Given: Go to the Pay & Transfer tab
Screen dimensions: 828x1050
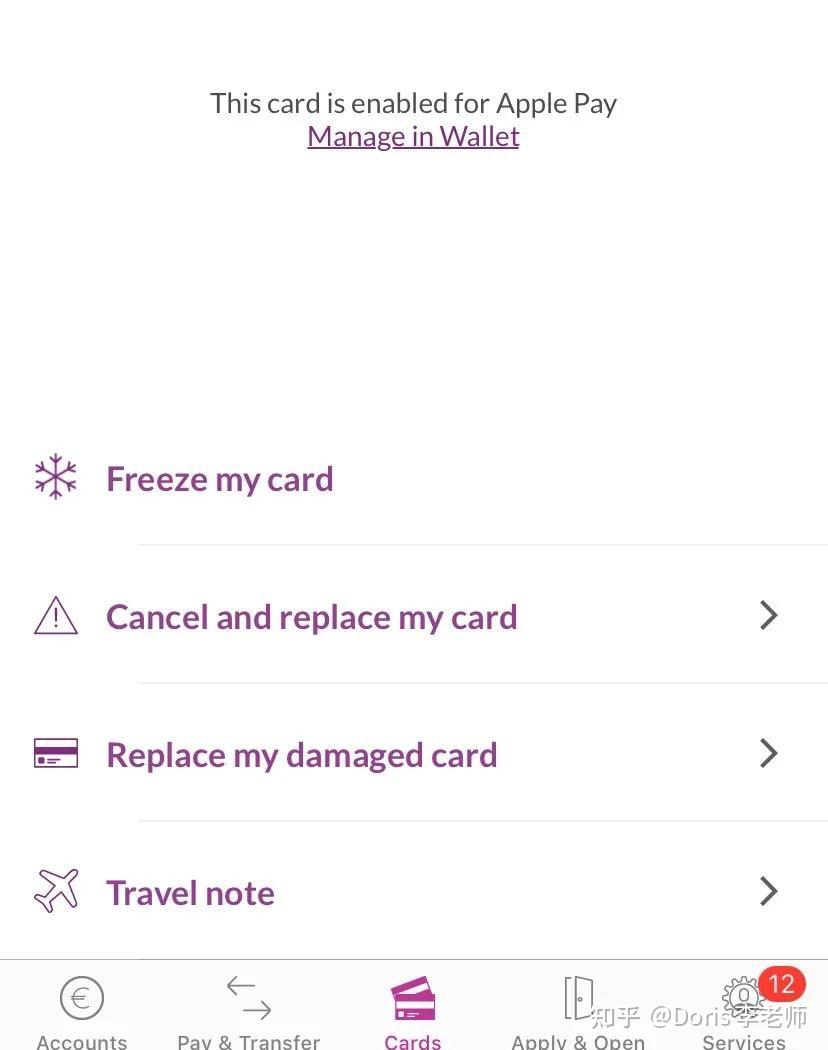Looking at the screenshot, I should [248, 1010].
